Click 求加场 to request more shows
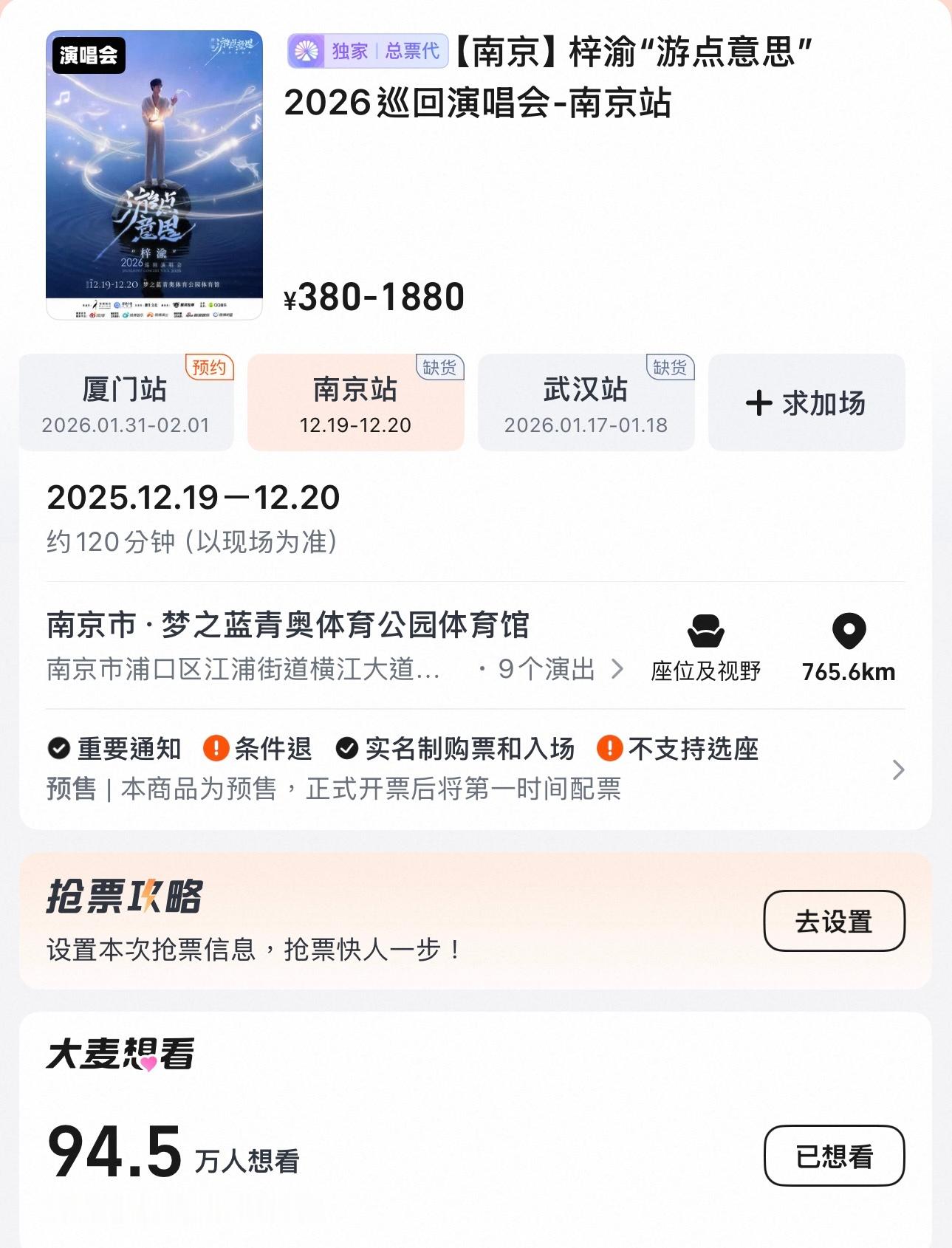 click(x=806, y=402)
